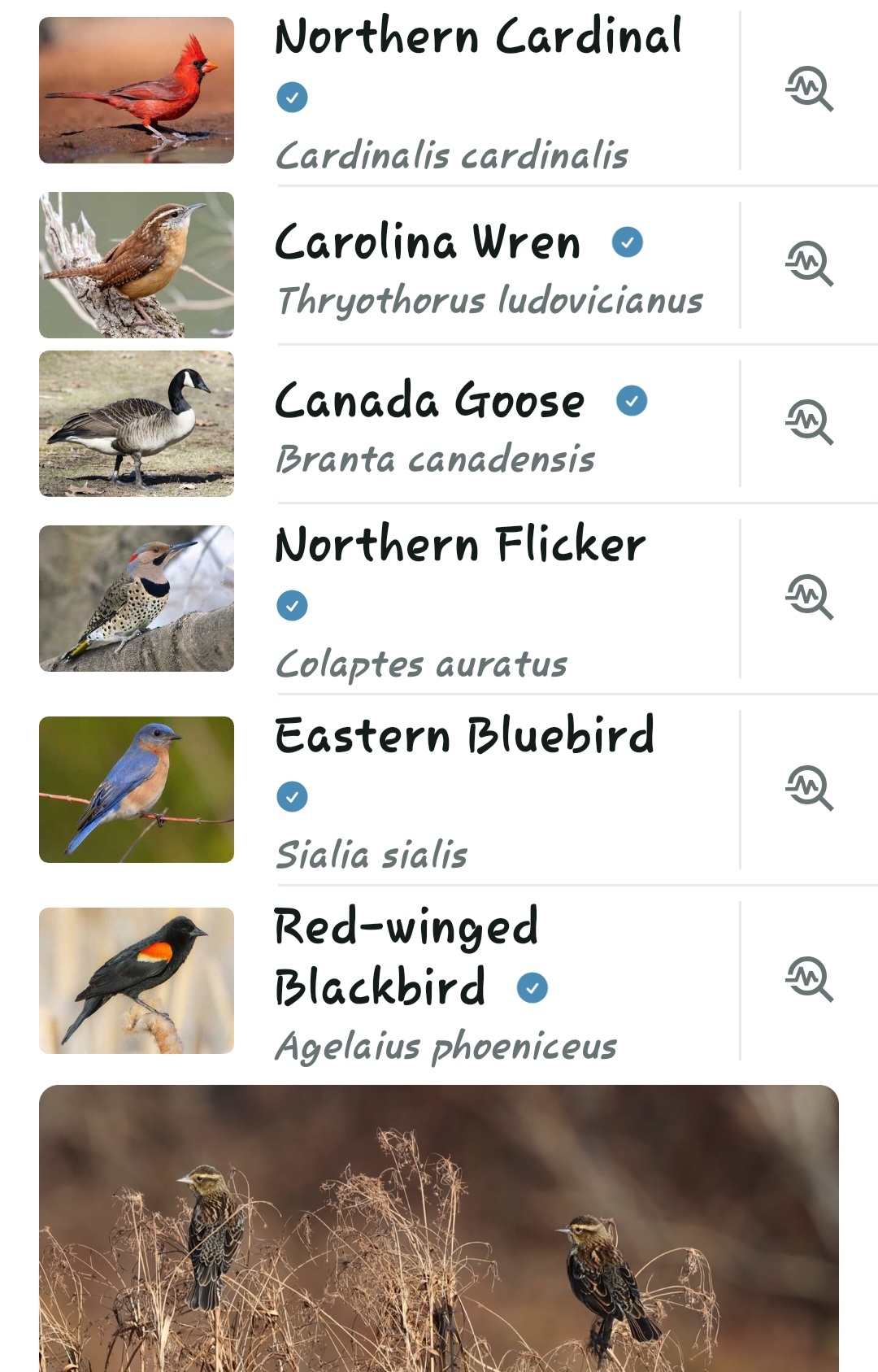Open the Red-winged Blackbird entry
Image resolution: width=878 pixels, height=1372 pixels.
pos(406,956)
